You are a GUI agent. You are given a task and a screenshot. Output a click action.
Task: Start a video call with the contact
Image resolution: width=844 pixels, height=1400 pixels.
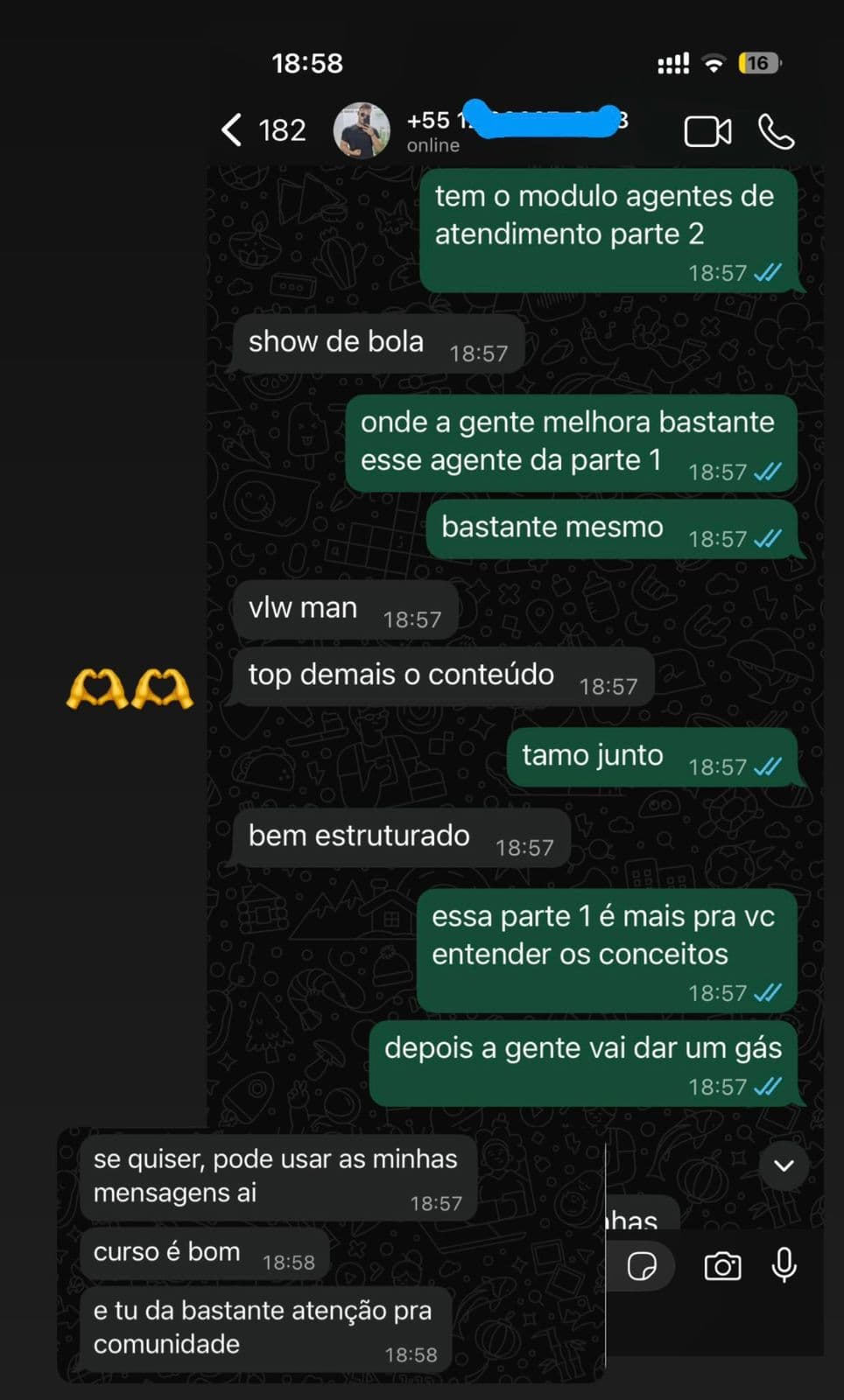click(707, 132)
